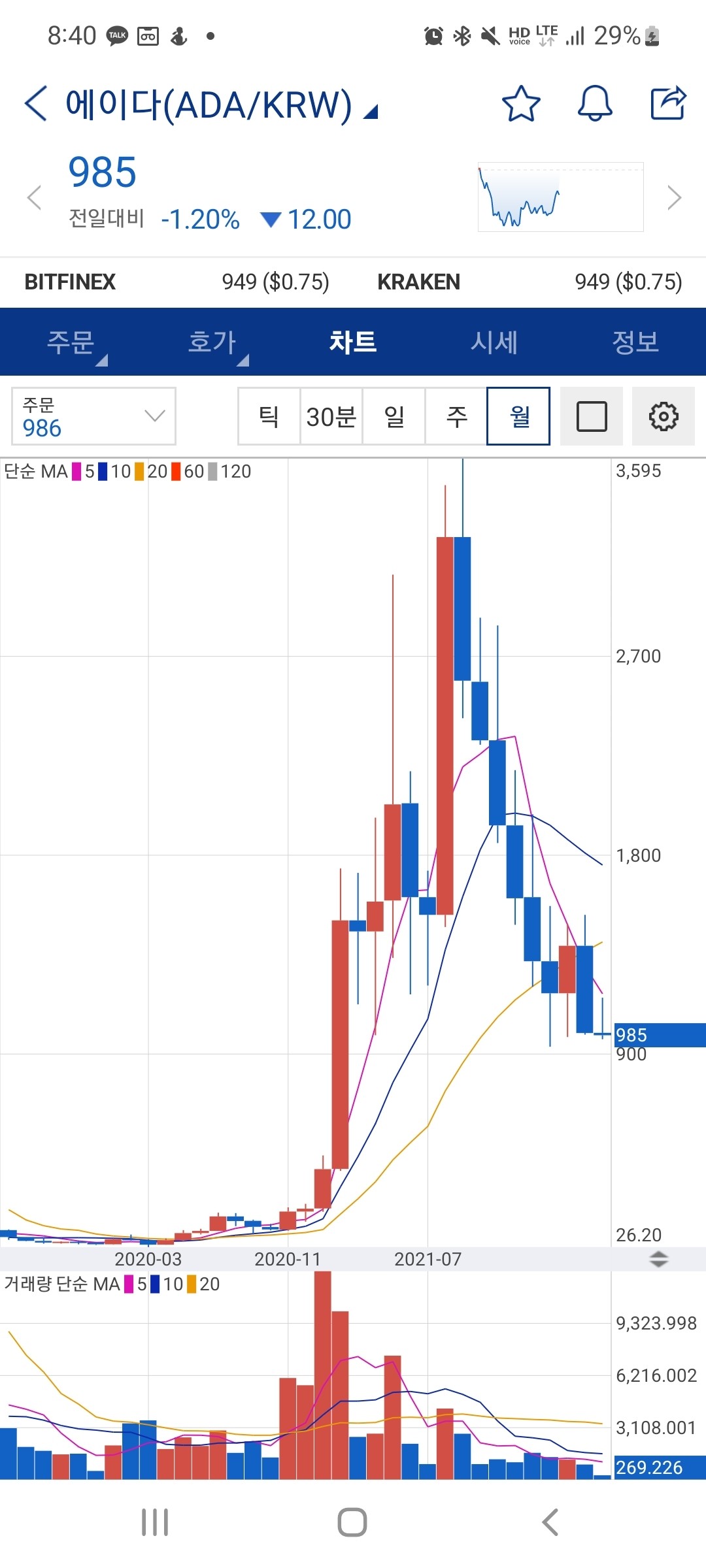706x1568 pixels.
Task: Select the 틱 chart interval
Action: point(269,416)
